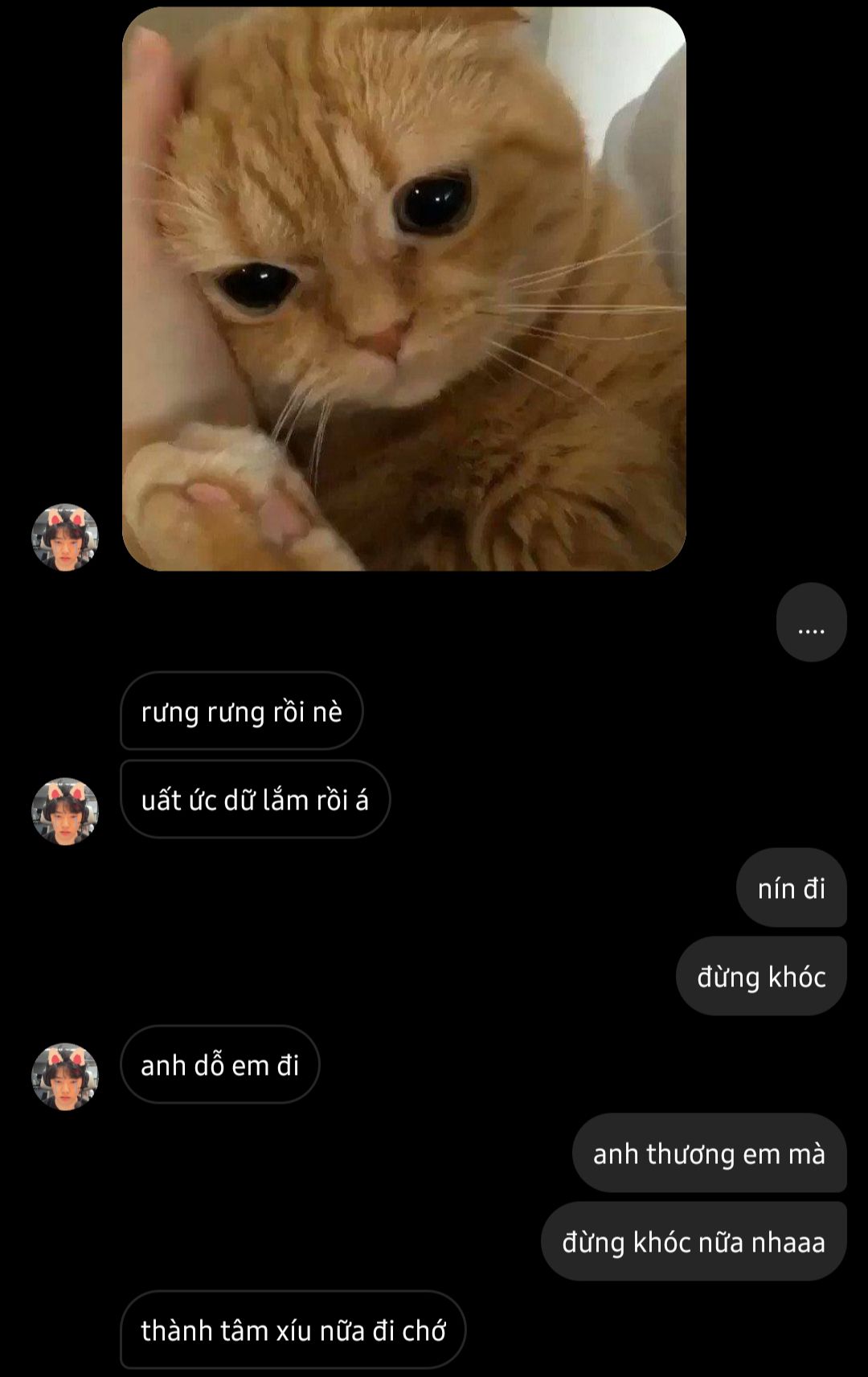Open the orange cat photo message

[x=403, y=289]
